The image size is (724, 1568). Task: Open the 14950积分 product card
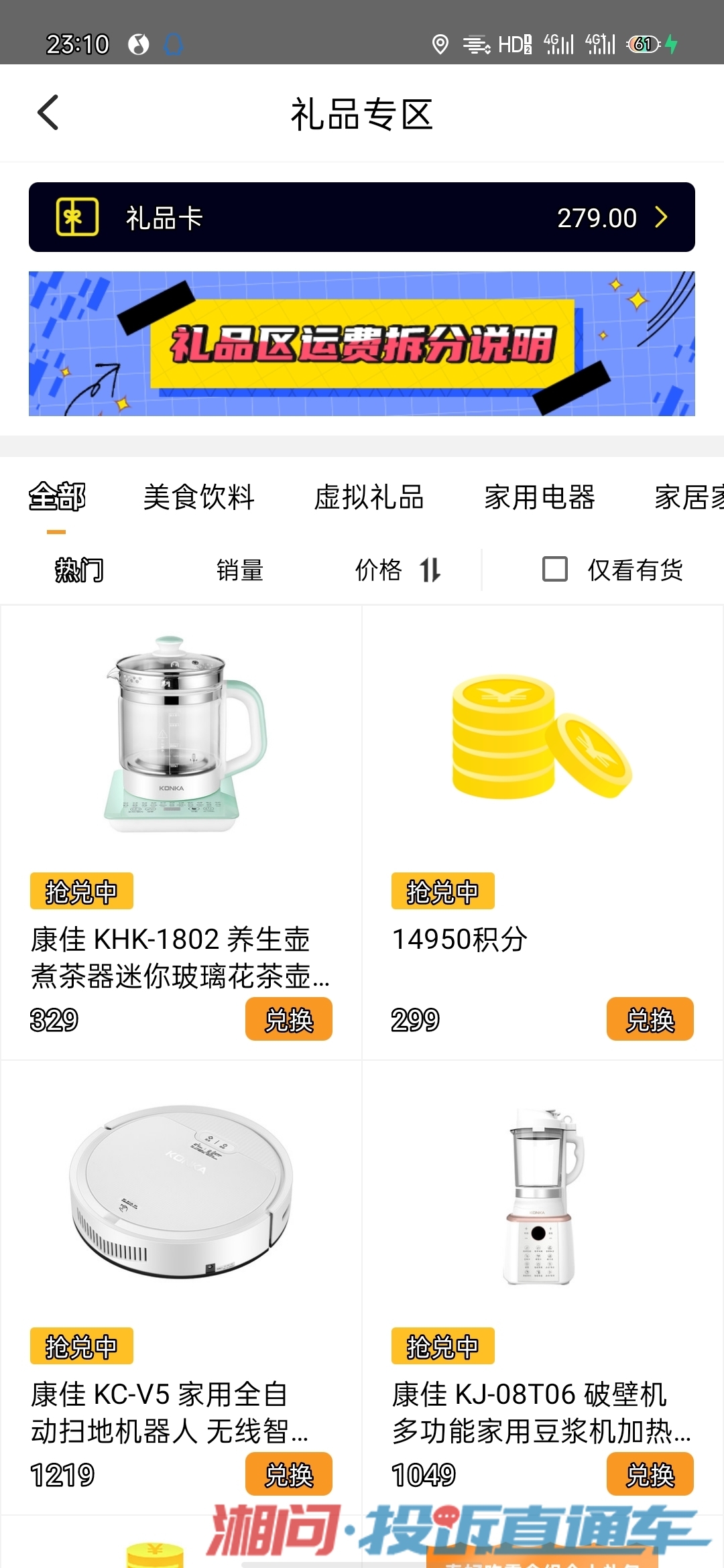tap(543, 832)
